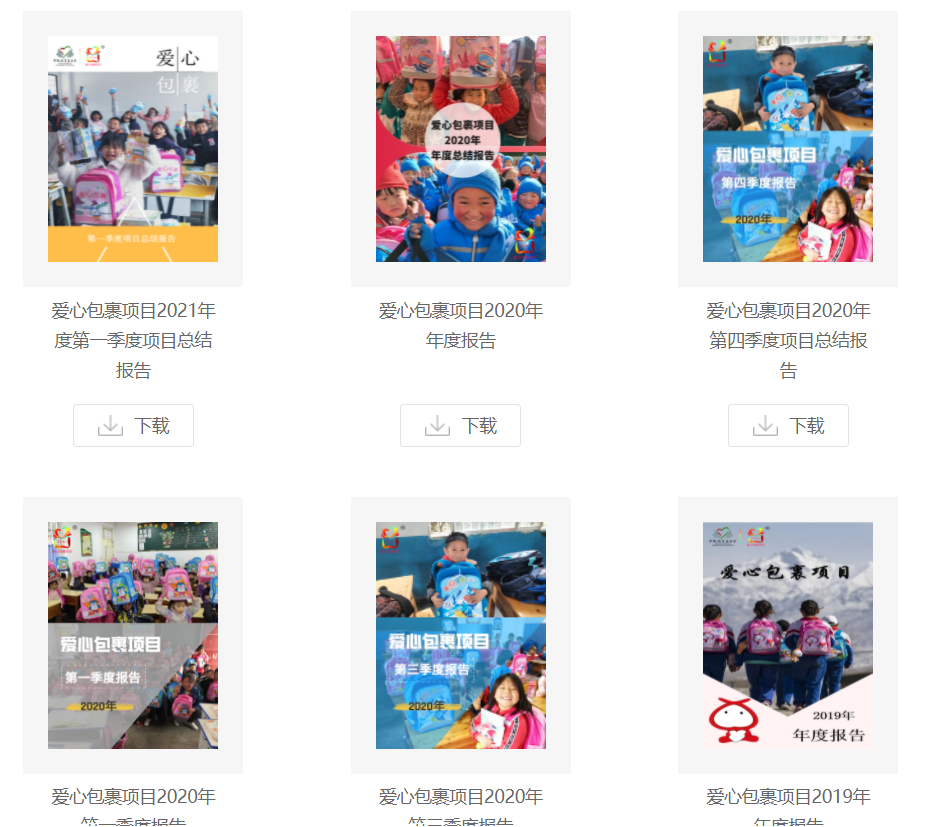945x827 pixels.
Task: Open the 2020 third quarter report cover
Action: 460,635
